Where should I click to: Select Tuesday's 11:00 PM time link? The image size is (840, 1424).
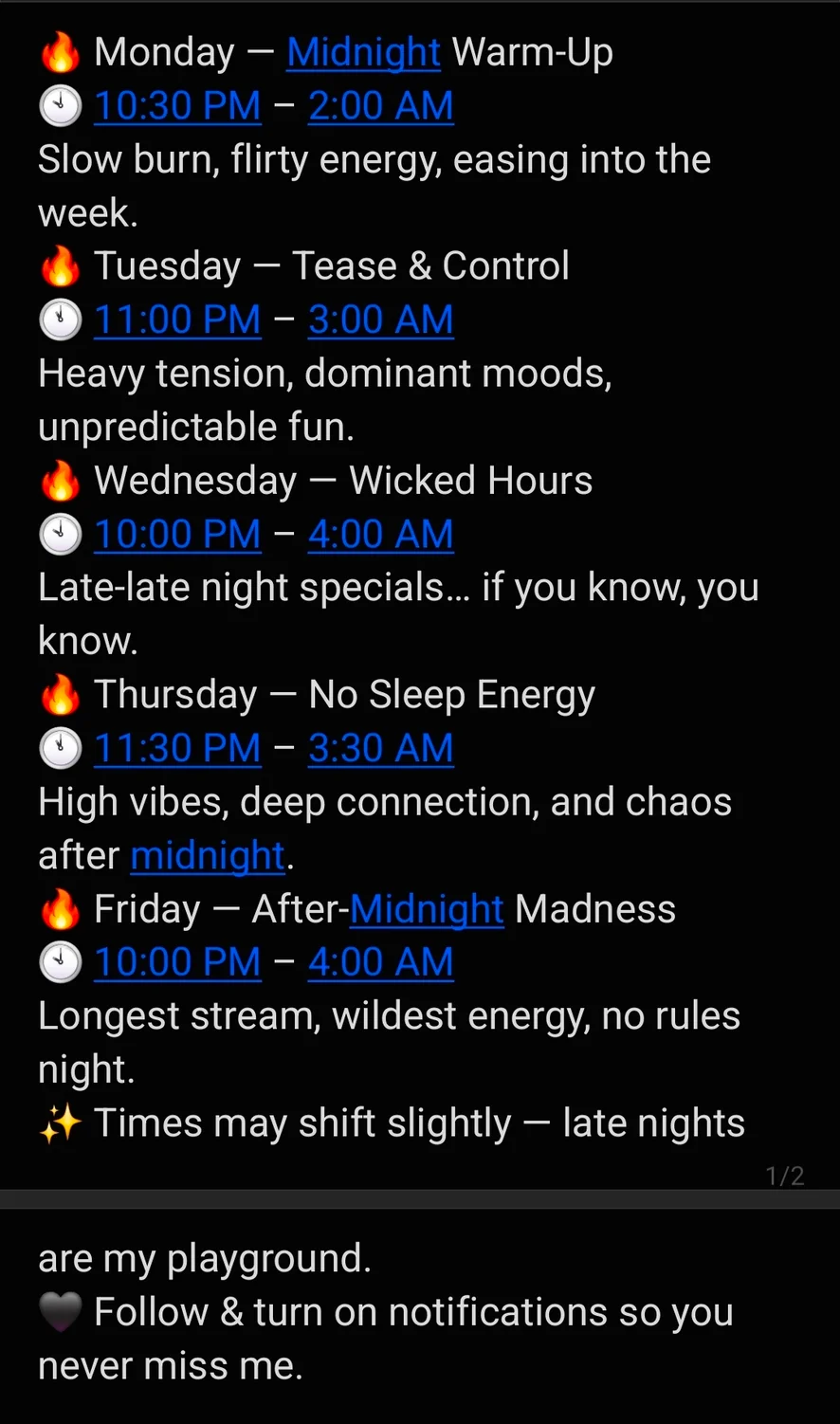coord(177,320)
